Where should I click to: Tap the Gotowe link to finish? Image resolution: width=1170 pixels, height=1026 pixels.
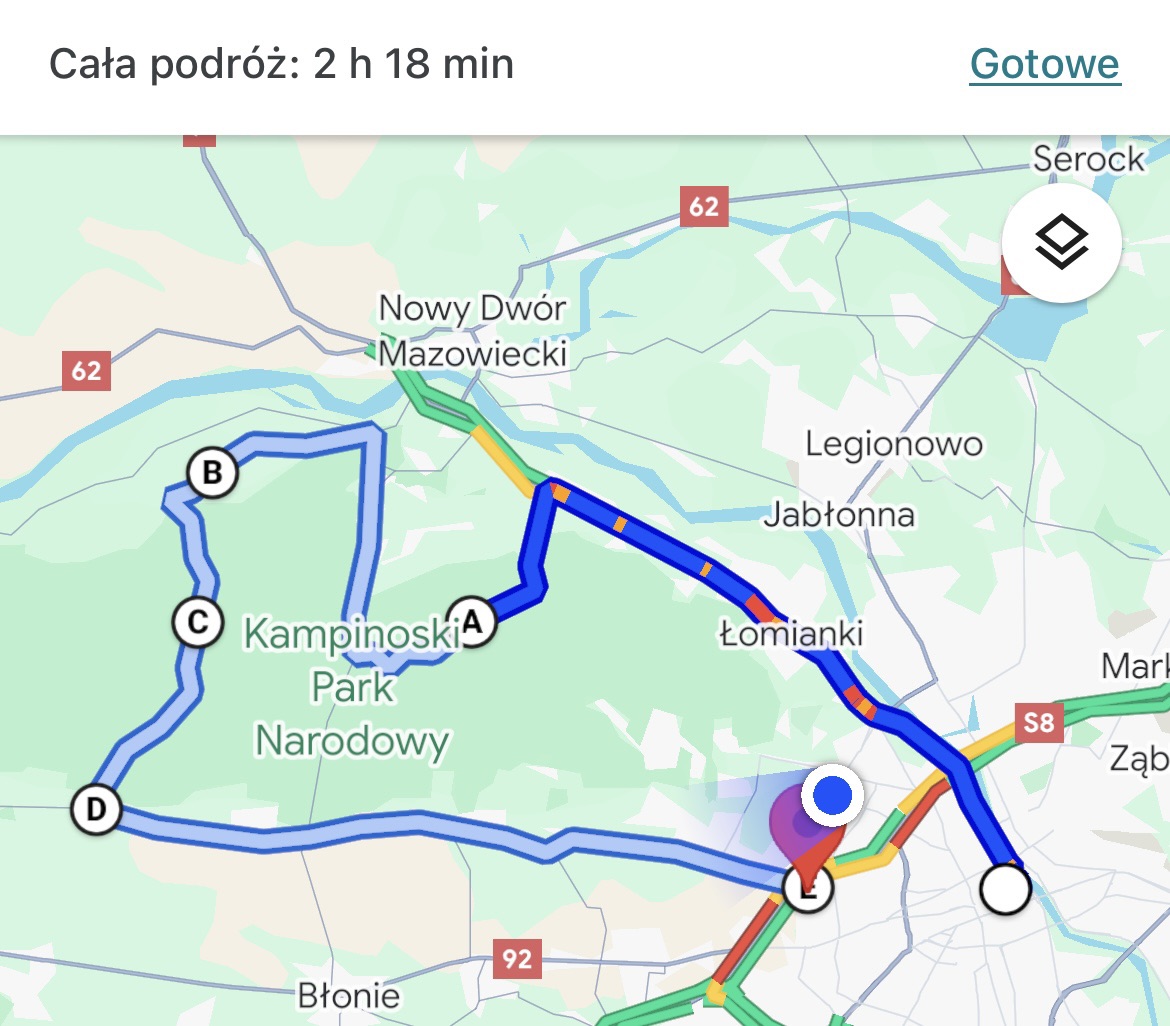(1044, 64)
